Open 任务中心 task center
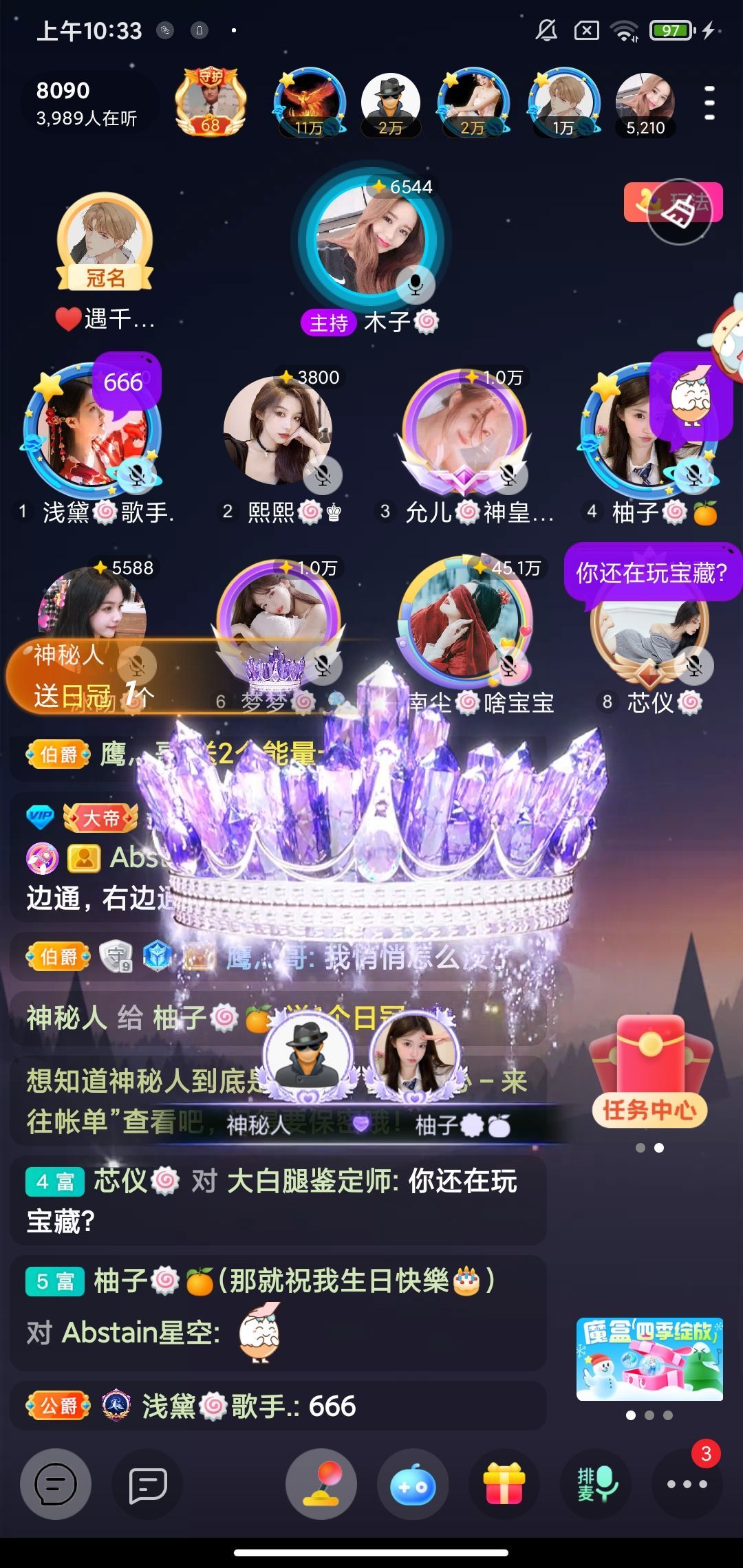The height and width of the screenshot is (1568, 743). coord(649,1071)
